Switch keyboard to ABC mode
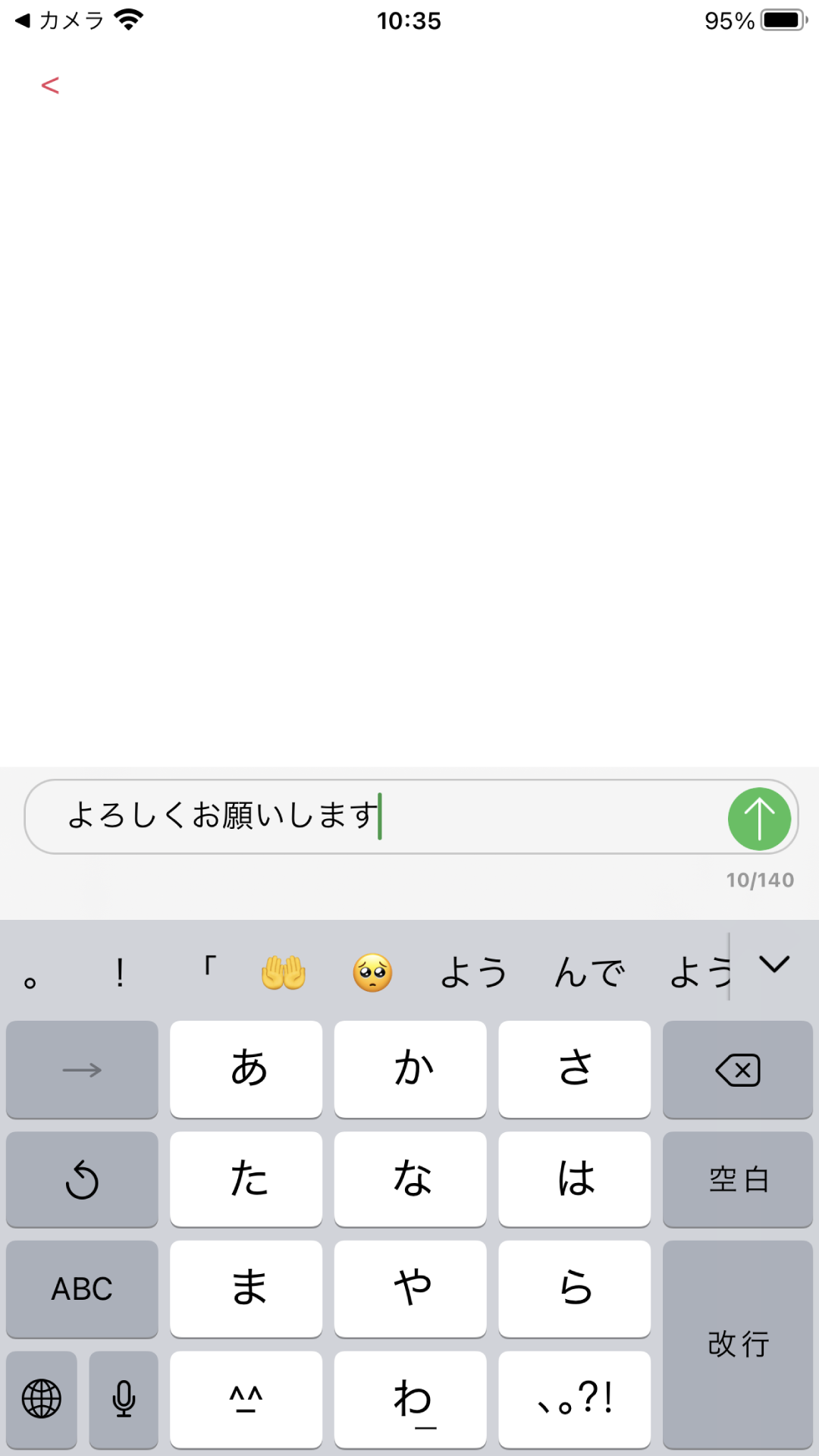This screenshot has width=819, height=1456. 82,1288
